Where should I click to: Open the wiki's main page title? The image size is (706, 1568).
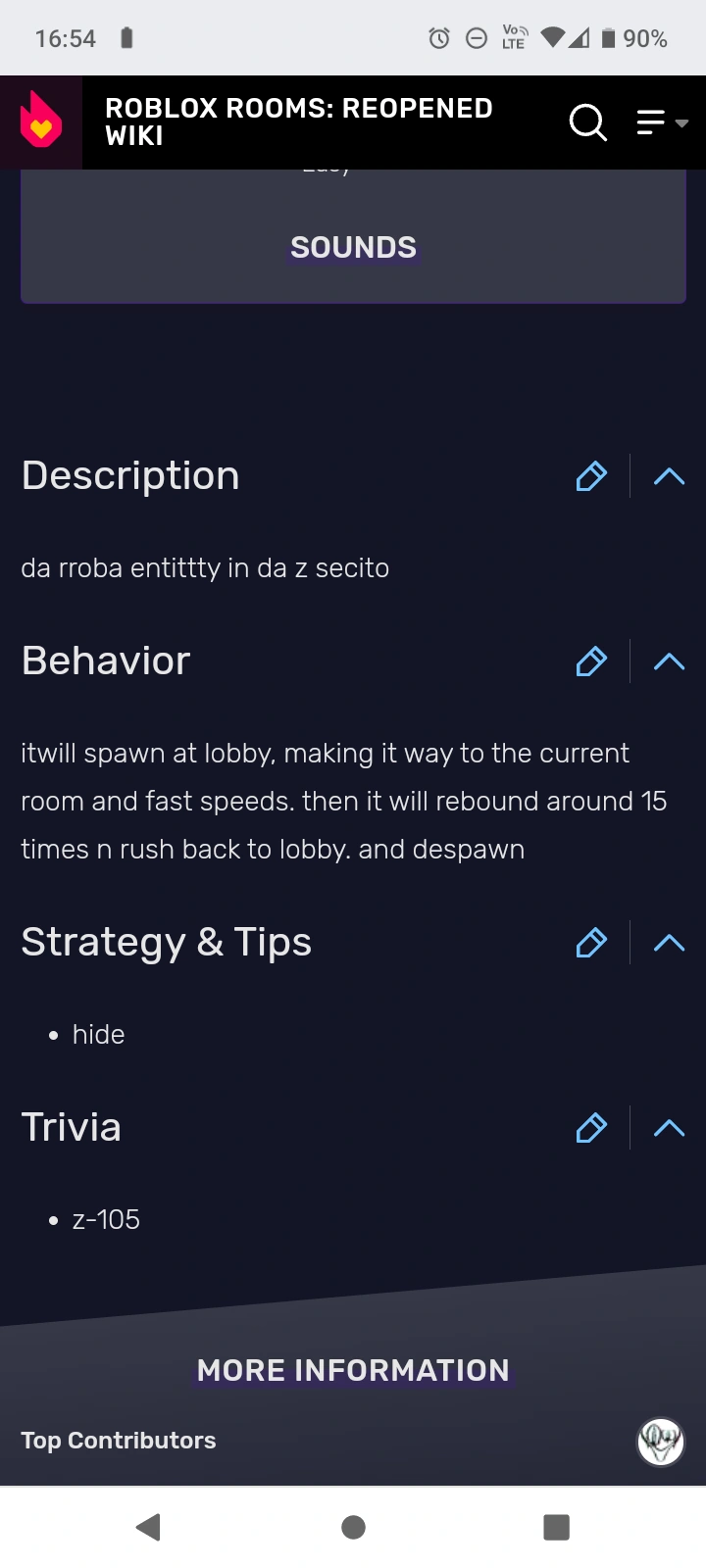click(x=298, y=122)
